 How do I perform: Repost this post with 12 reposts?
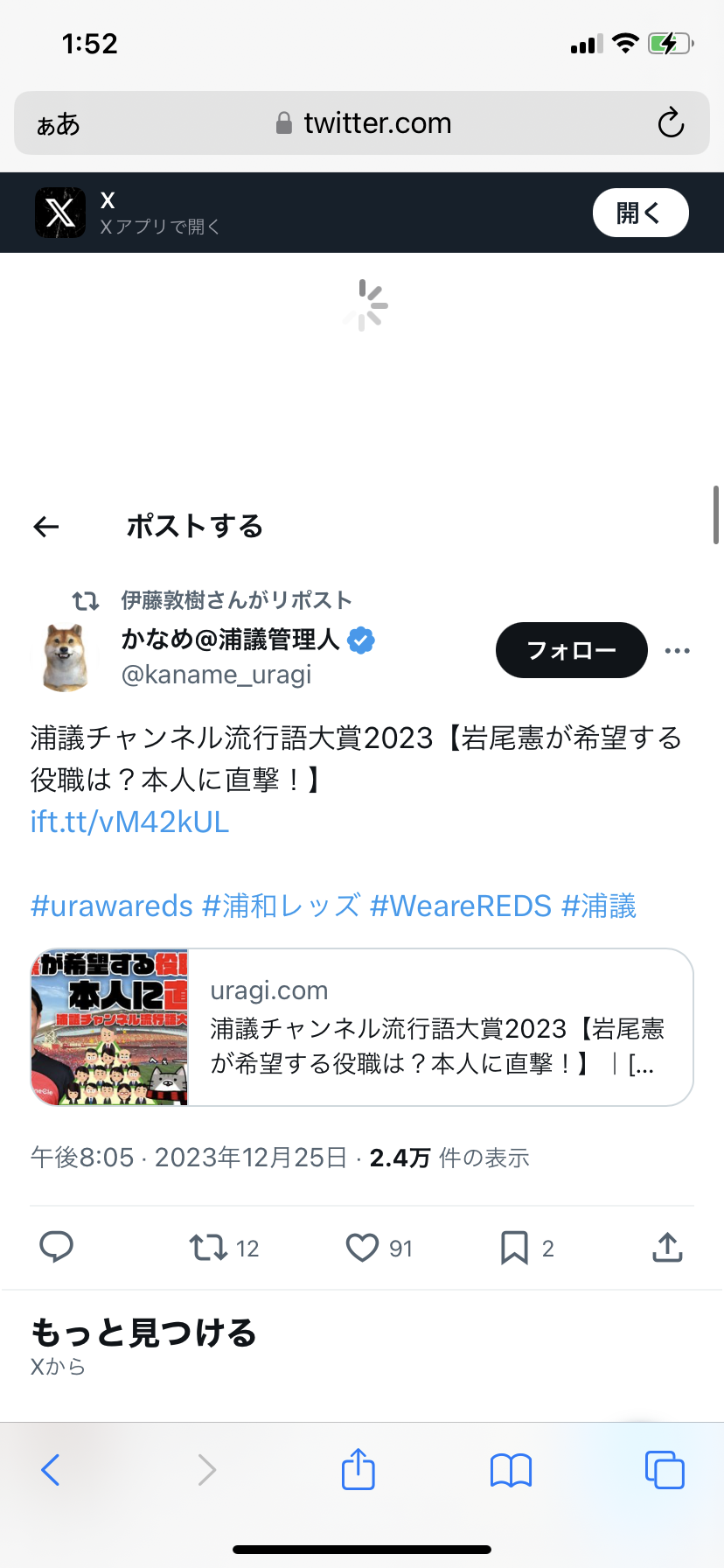[209, 1247]
